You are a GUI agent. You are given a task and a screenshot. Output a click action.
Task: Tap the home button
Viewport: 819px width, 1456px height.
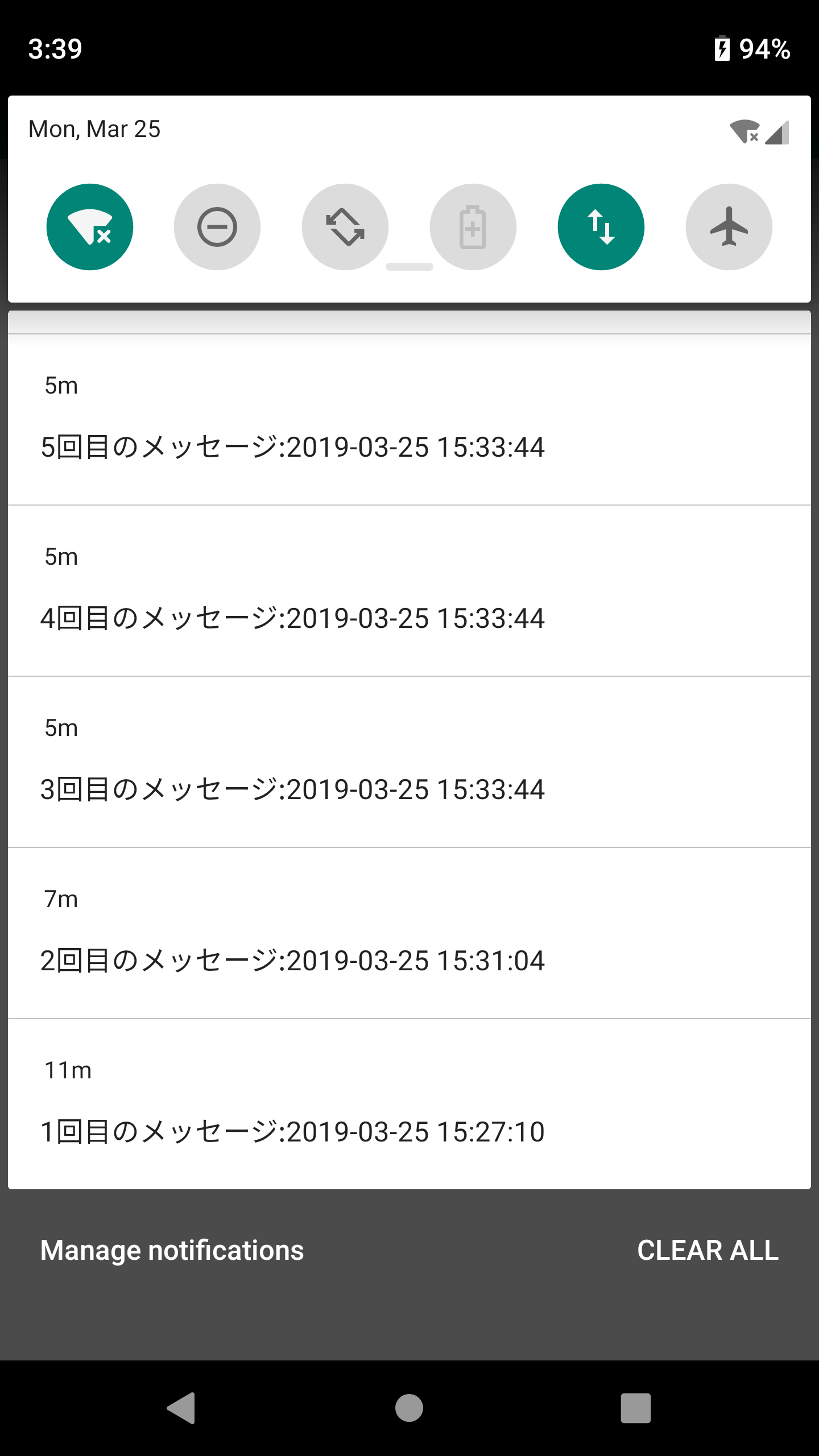coord(409,1408)
